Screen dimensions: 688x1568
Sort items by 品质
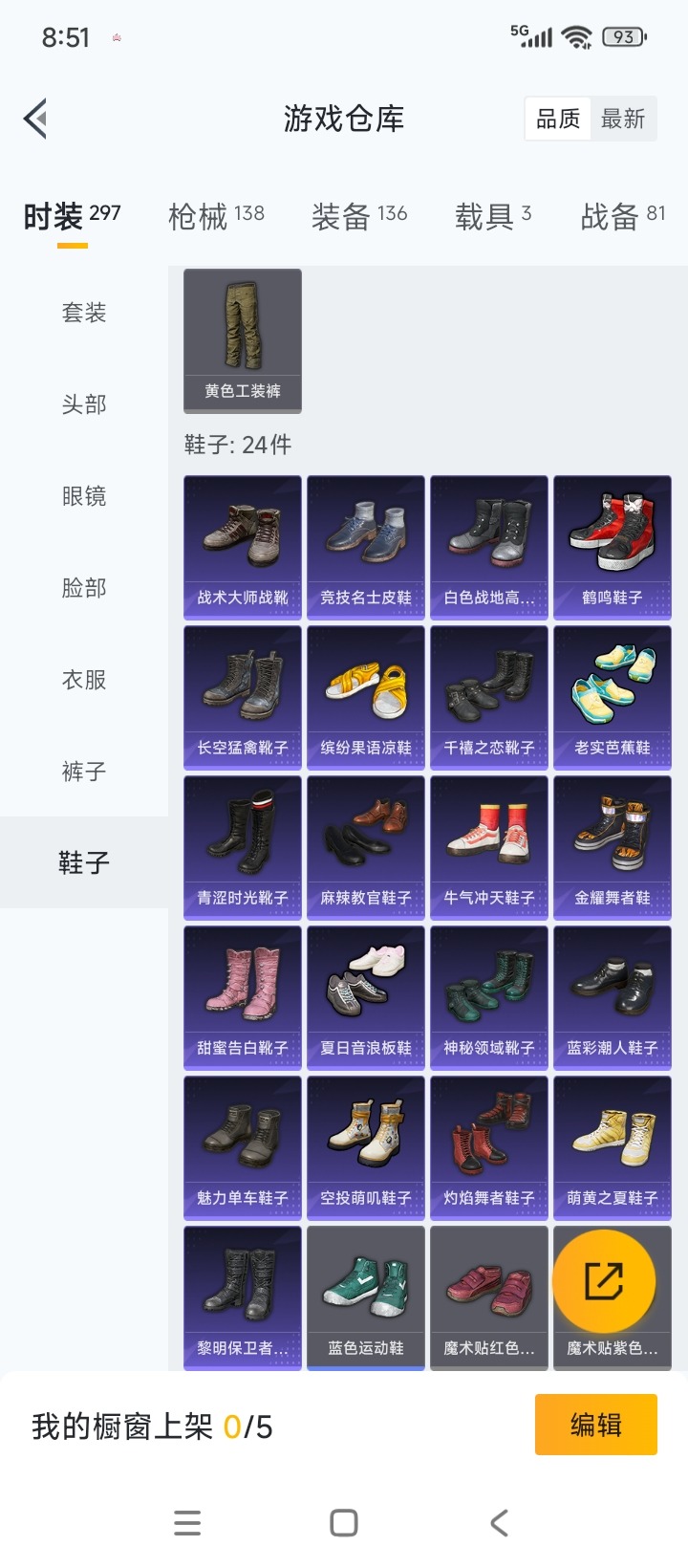[558, 119]
